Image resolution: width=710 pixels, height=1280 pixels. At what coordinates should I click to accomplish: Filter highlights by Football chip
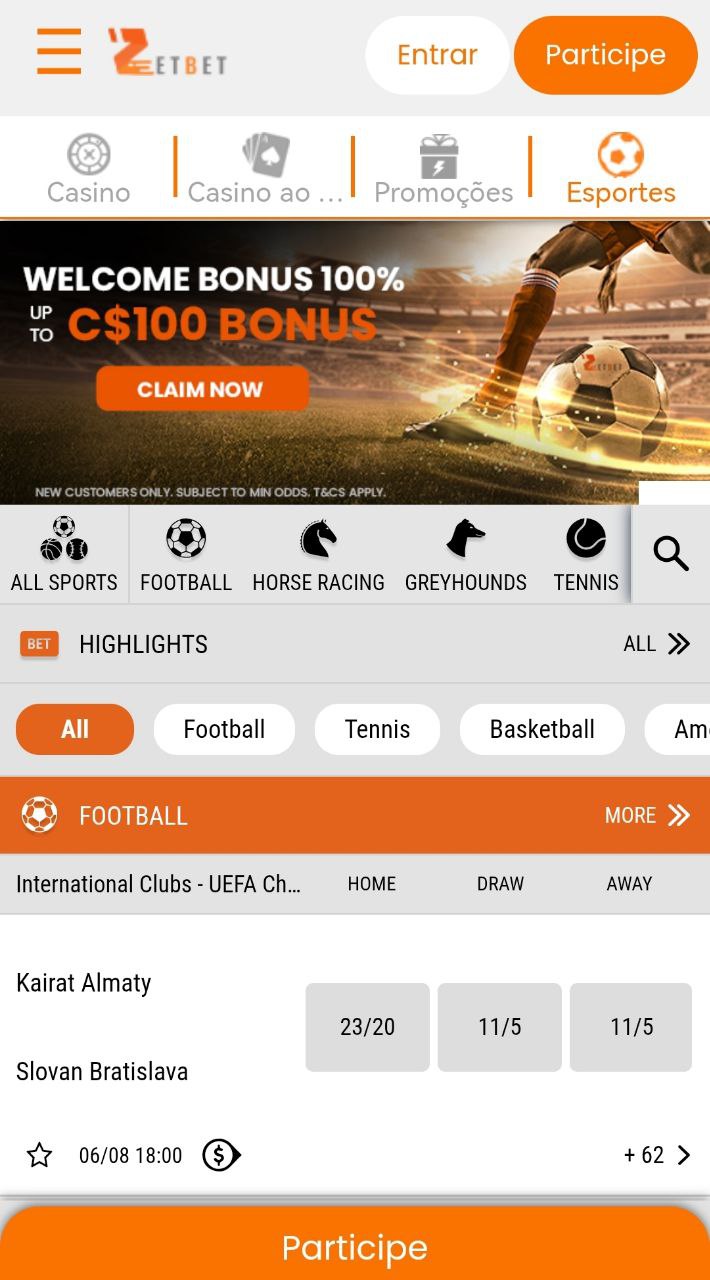click(x=224, y=729)
